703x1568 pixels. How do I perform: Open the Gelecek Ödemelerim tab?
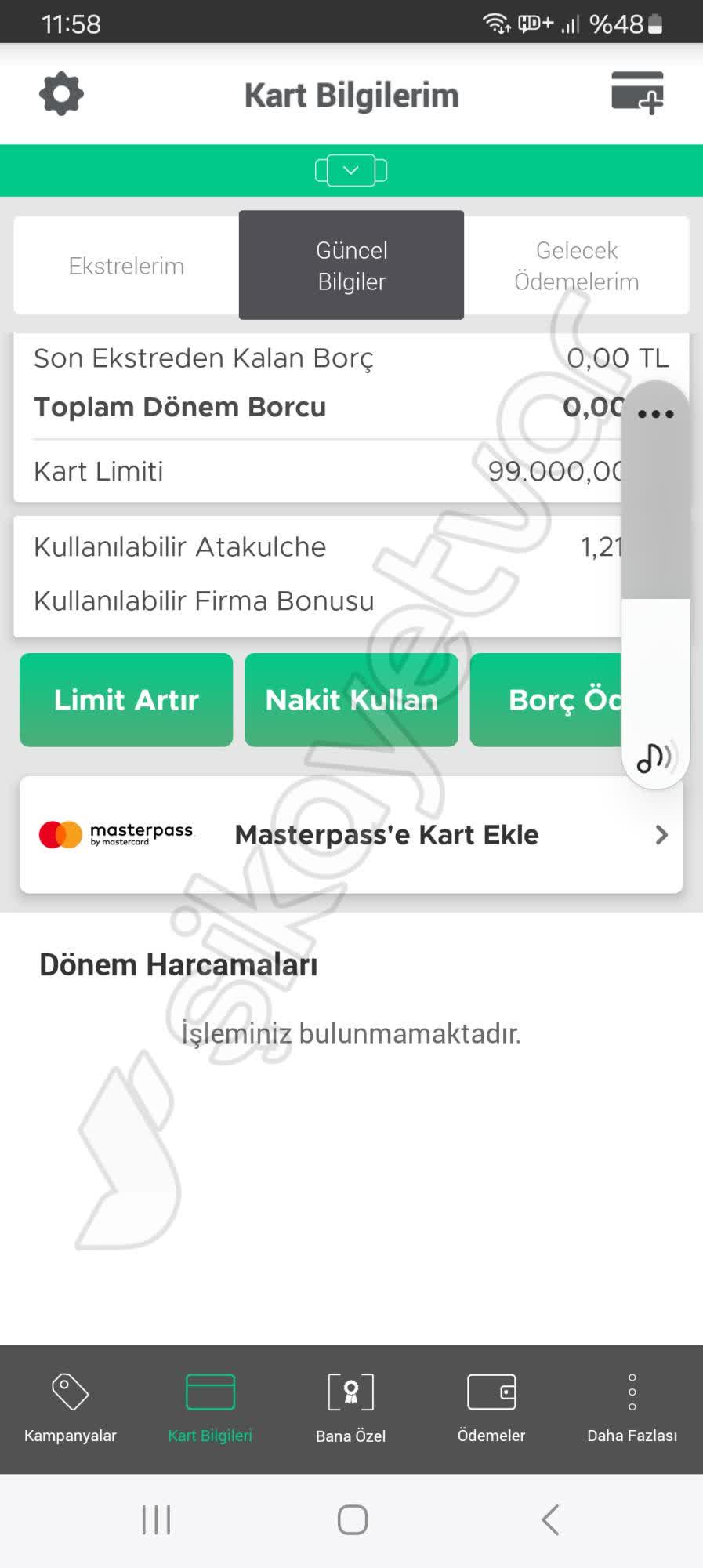point(577,265)
